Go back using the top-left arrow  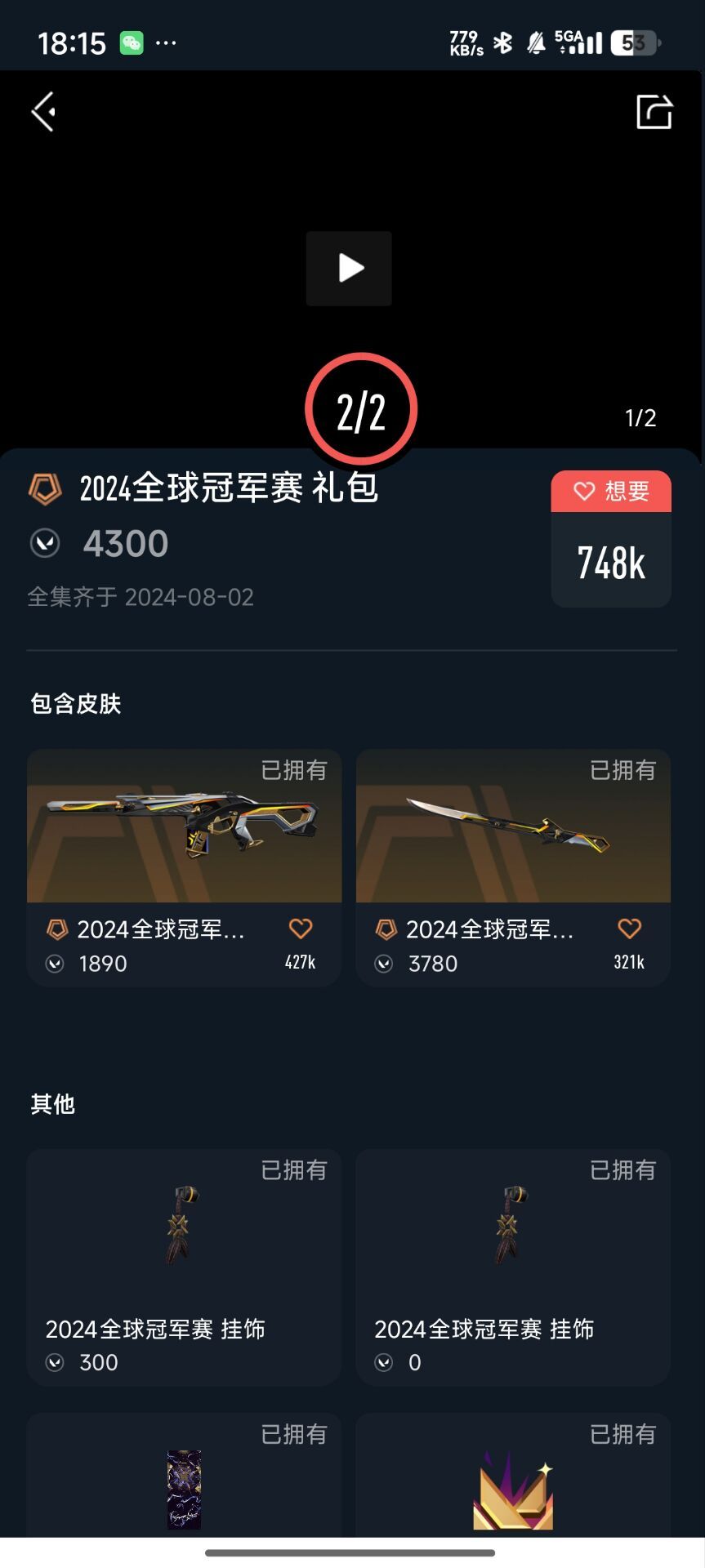[x=44, y=111]
